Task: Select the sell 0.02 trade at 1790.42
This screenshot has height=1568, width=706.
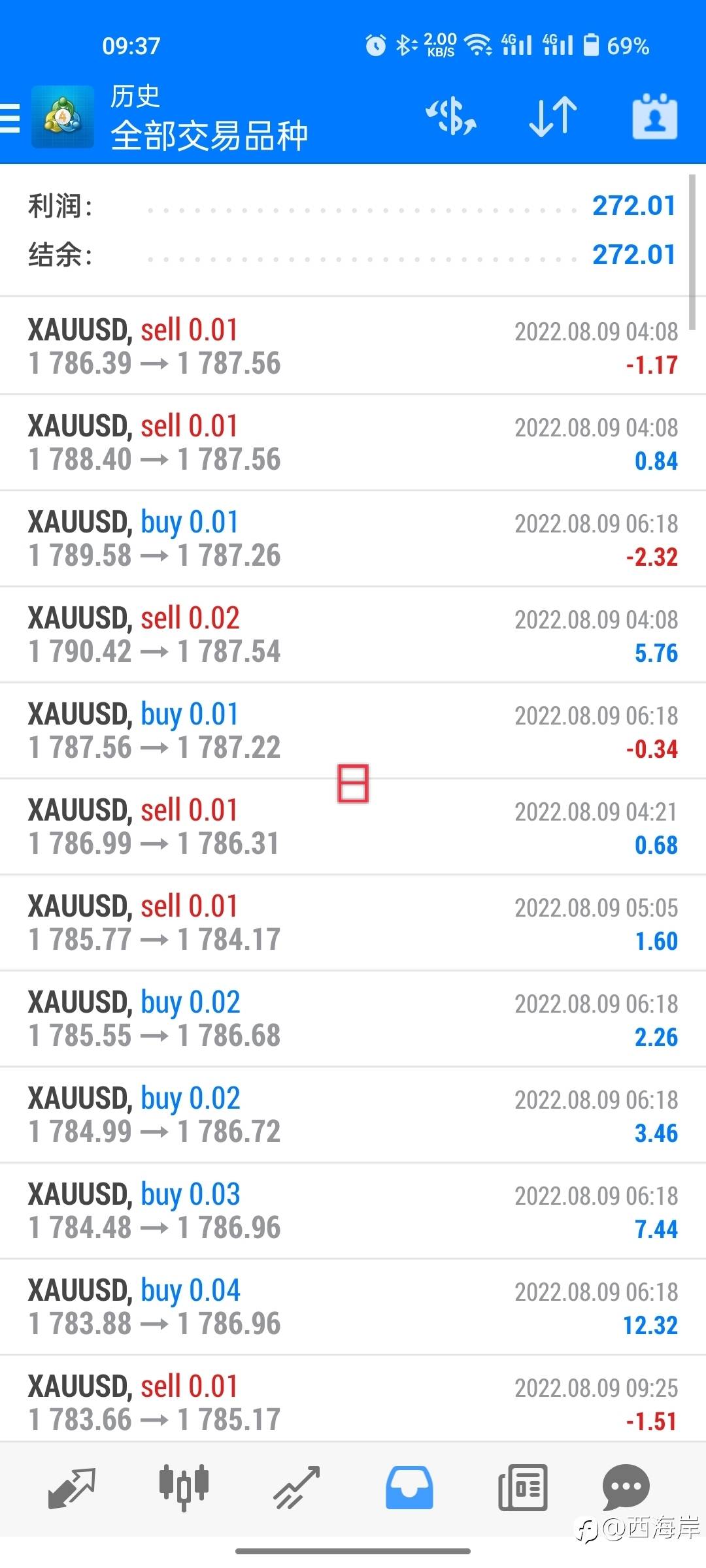Action: (353, 634)
